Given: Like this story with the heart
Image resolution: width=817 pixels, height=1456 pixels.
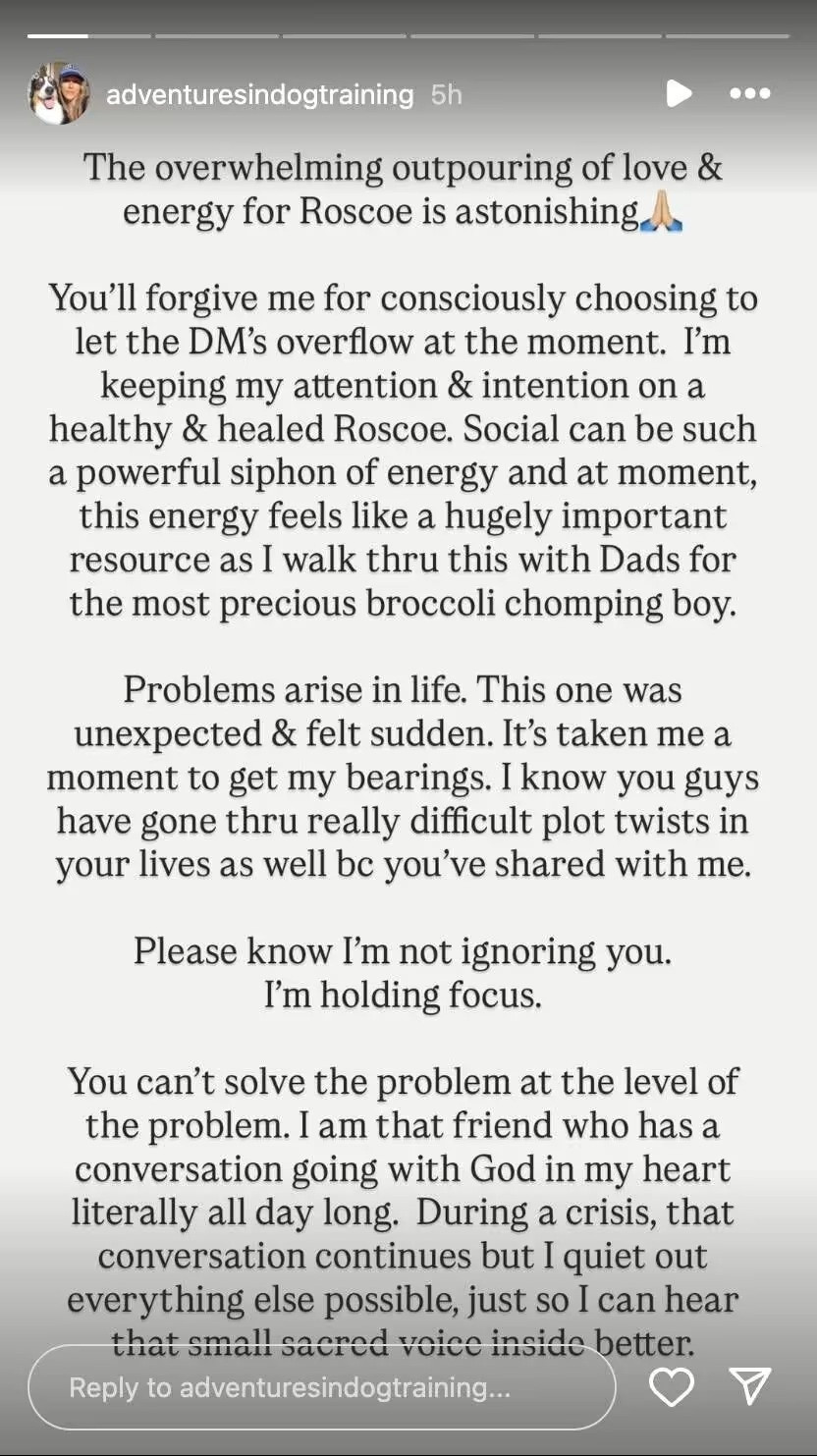Looking at the screenshot, I should tap(672, 1386).
